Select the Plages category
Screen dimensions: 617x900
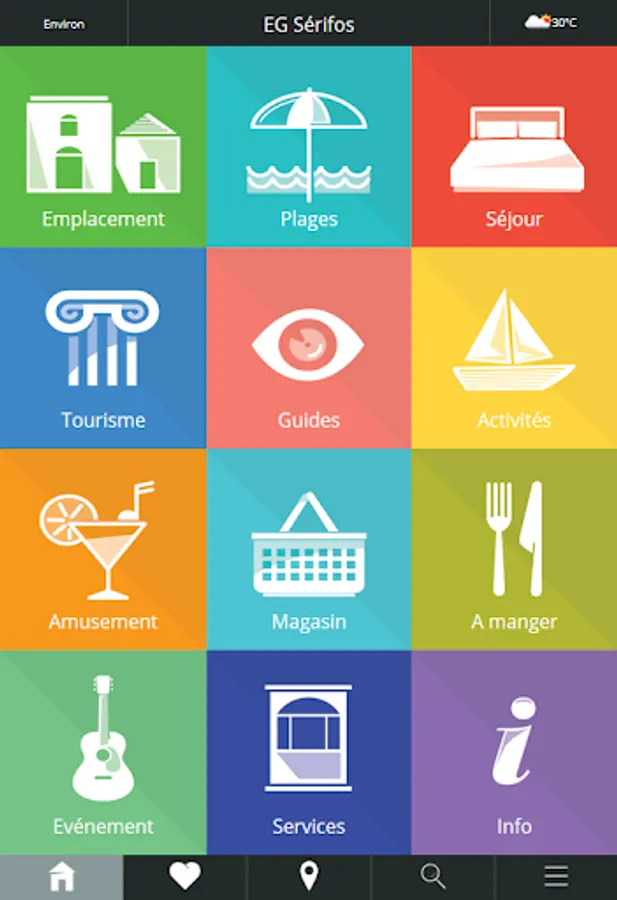(309, 146)
